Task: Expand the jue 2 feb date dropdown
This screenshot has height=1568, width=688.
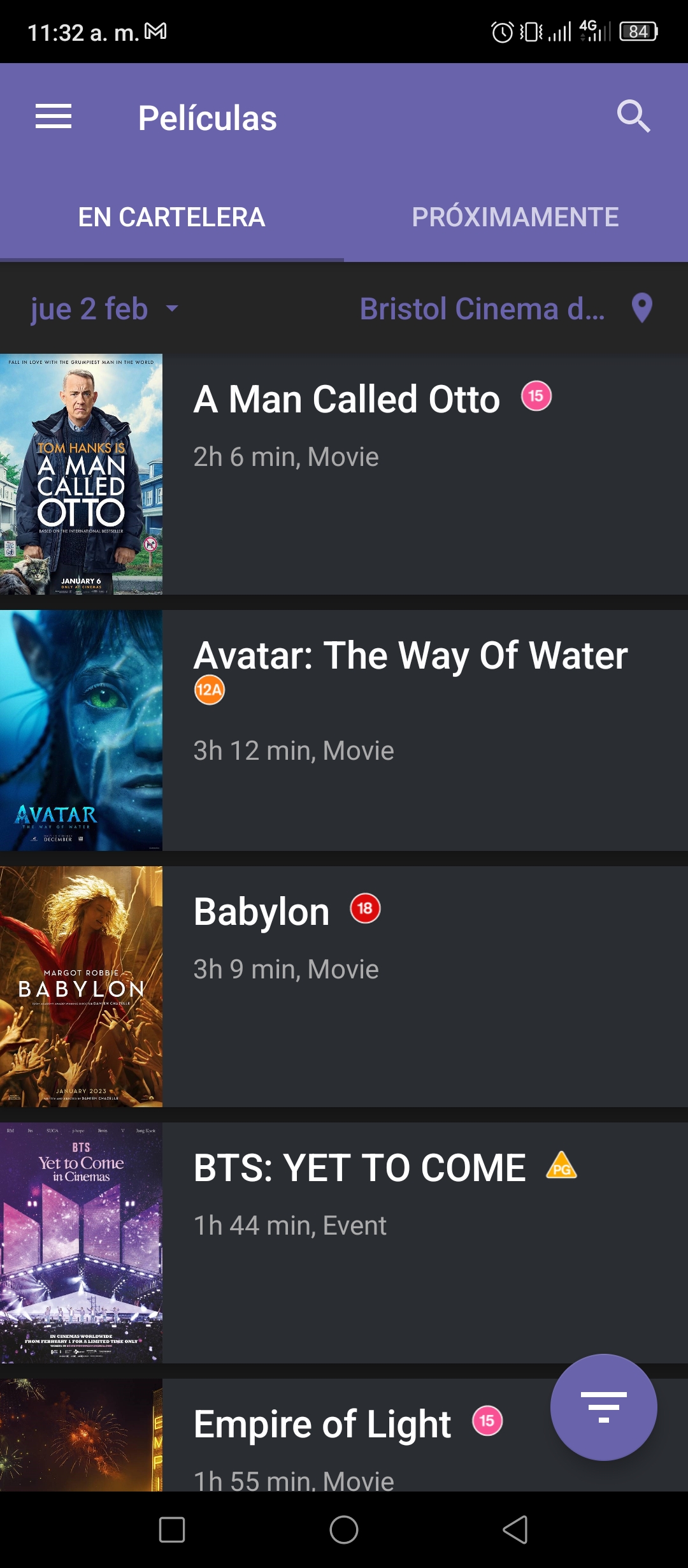Action: pyautogui.click(x=105, y=309)
